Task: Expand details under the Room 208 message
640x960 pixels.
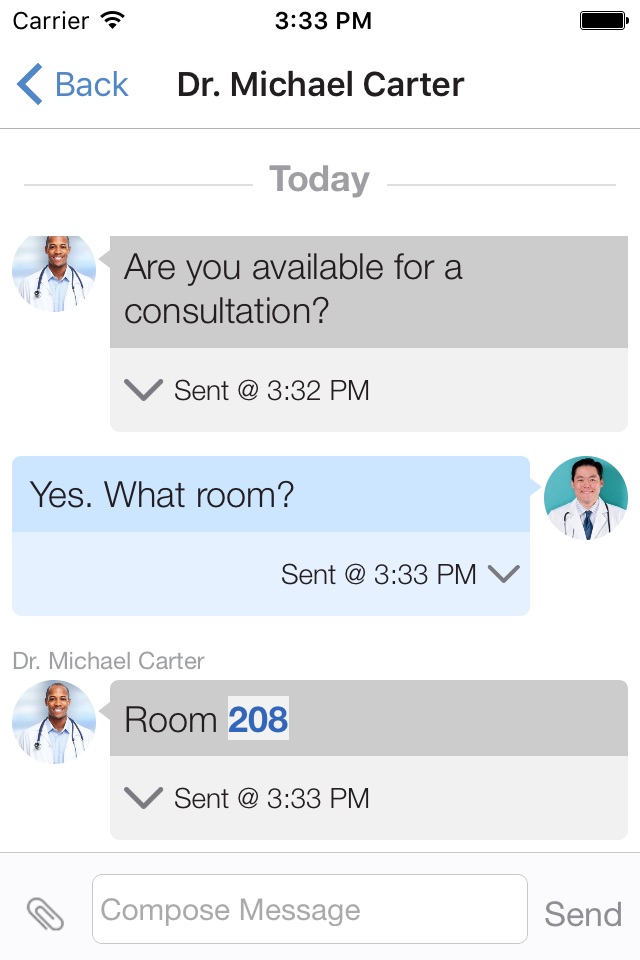Action: 144,798
